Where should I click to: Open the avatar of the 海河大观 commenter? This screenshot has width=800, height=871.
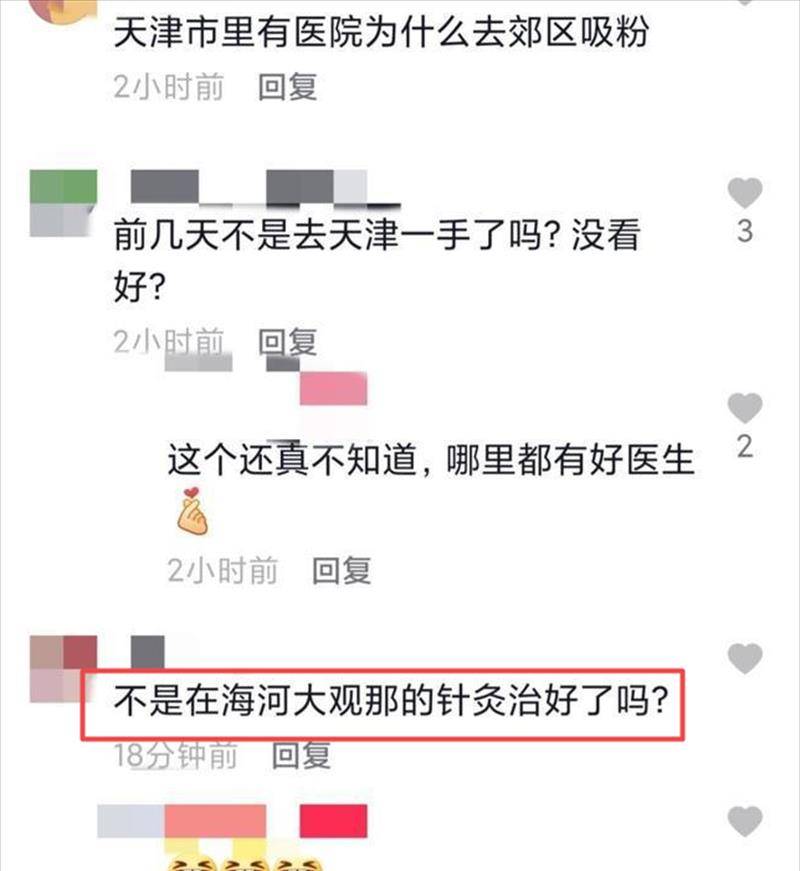[63, 667]
